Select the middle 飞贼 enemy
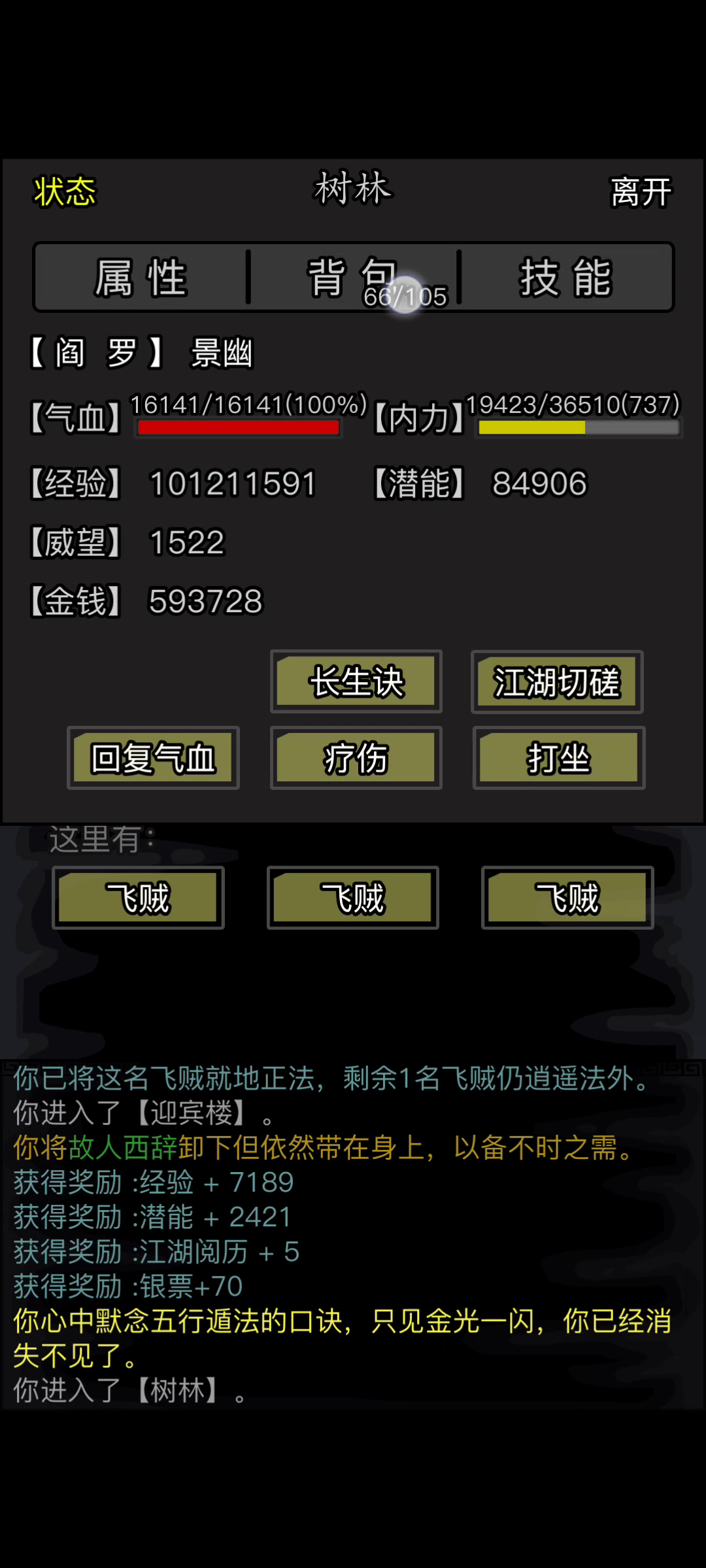The image size is (706, 1568). (353, 898)
